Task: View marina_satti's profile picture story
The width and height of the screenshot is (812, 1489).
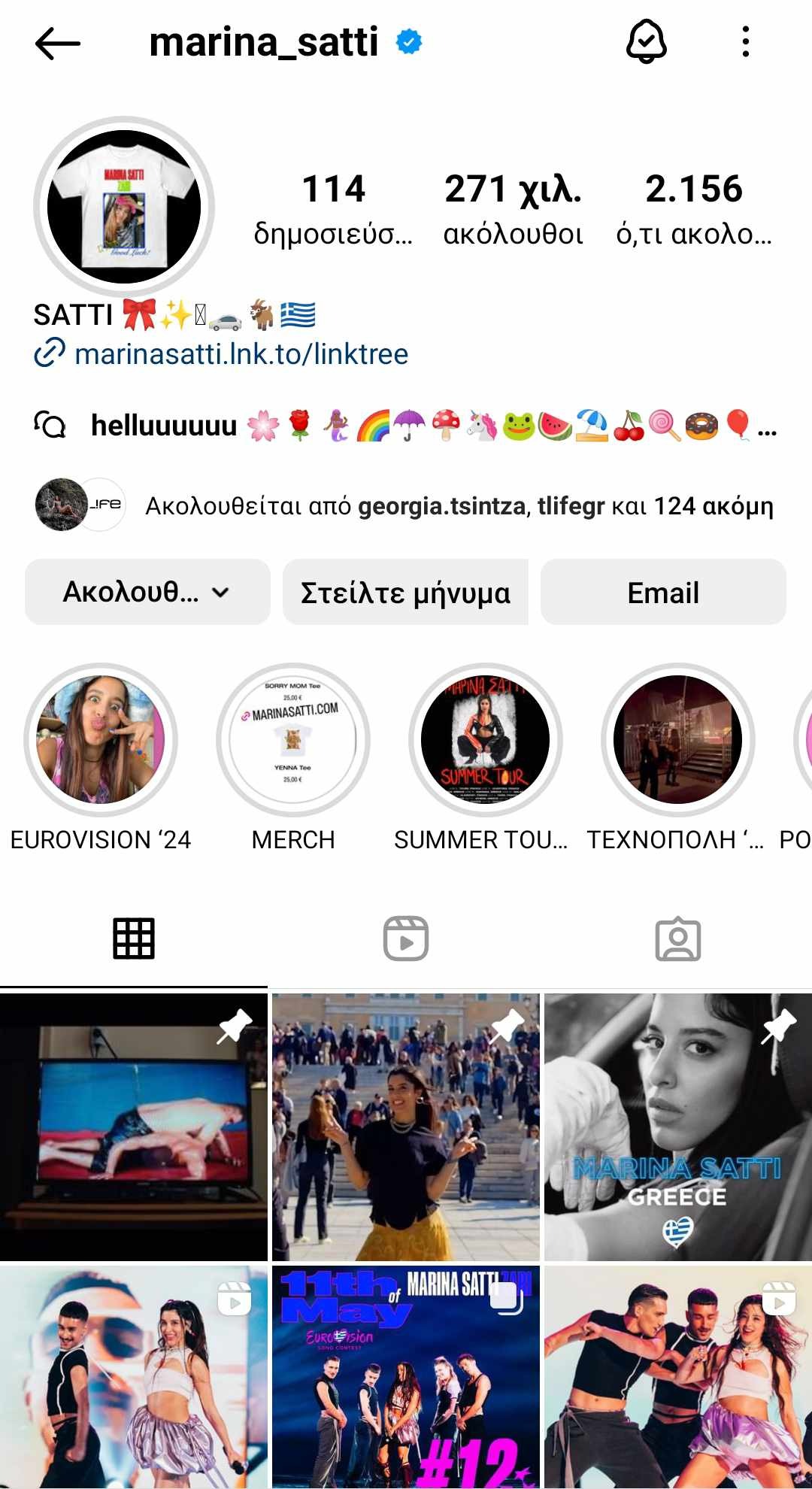Action: [x=124, y=207]
